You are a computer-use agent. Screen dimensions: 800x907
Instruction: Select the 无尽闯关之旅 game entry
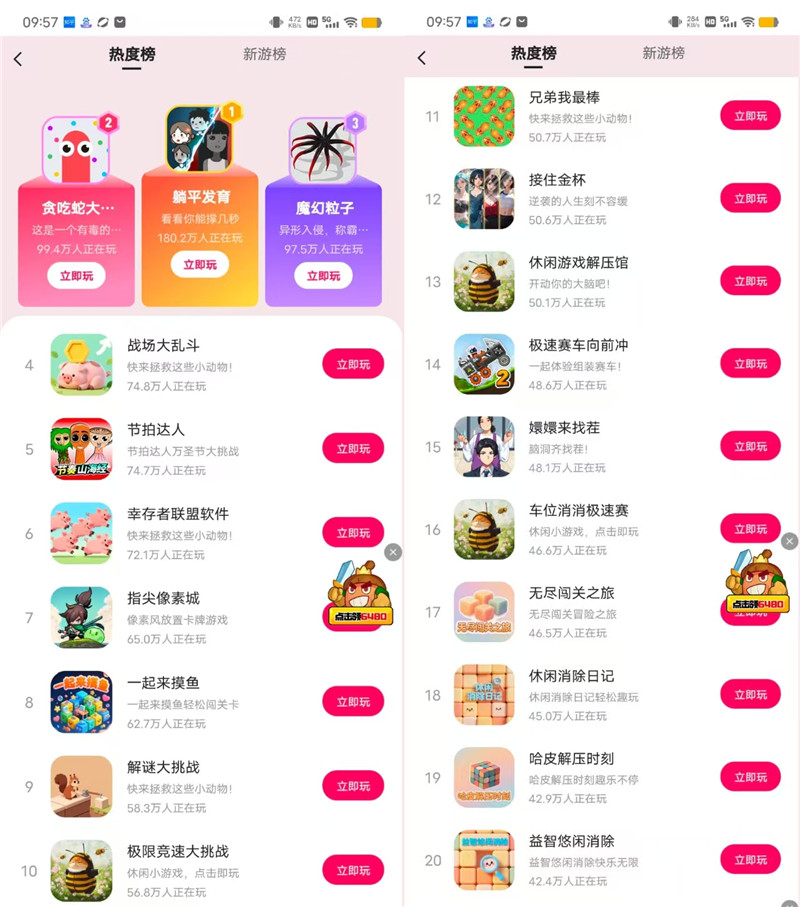click(x=572, y=594)
